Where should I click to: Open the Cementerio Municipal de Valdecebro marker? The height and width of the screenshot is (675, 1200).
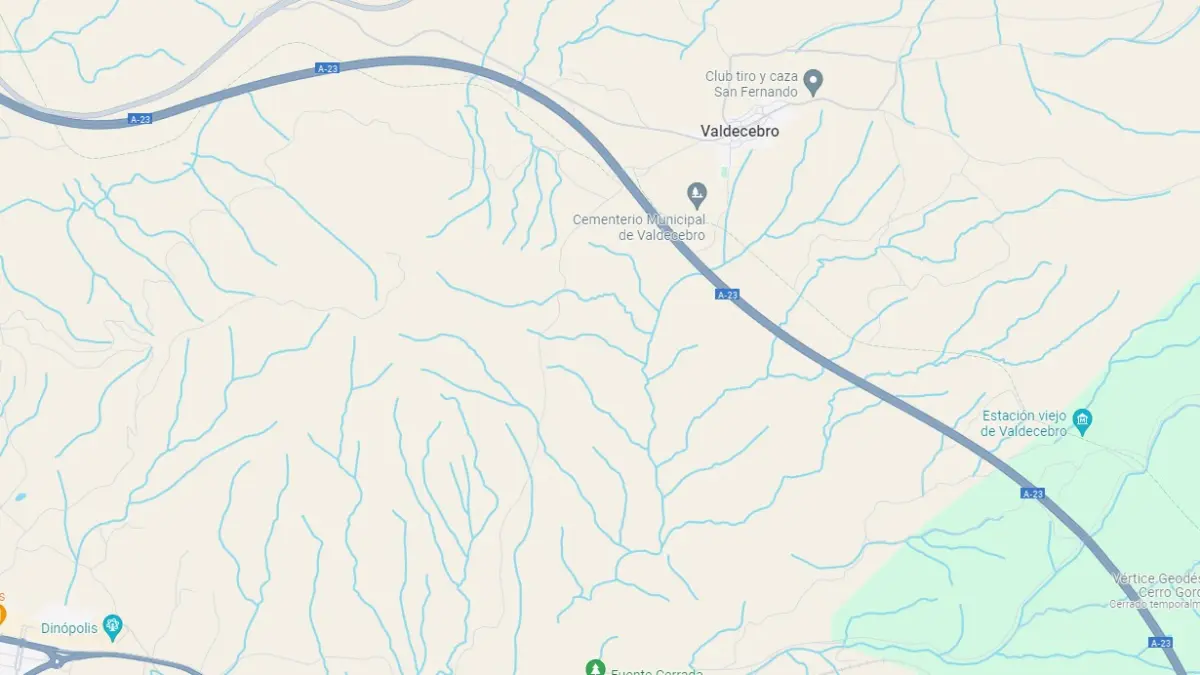pyautogui.click(x=697, y=192)
